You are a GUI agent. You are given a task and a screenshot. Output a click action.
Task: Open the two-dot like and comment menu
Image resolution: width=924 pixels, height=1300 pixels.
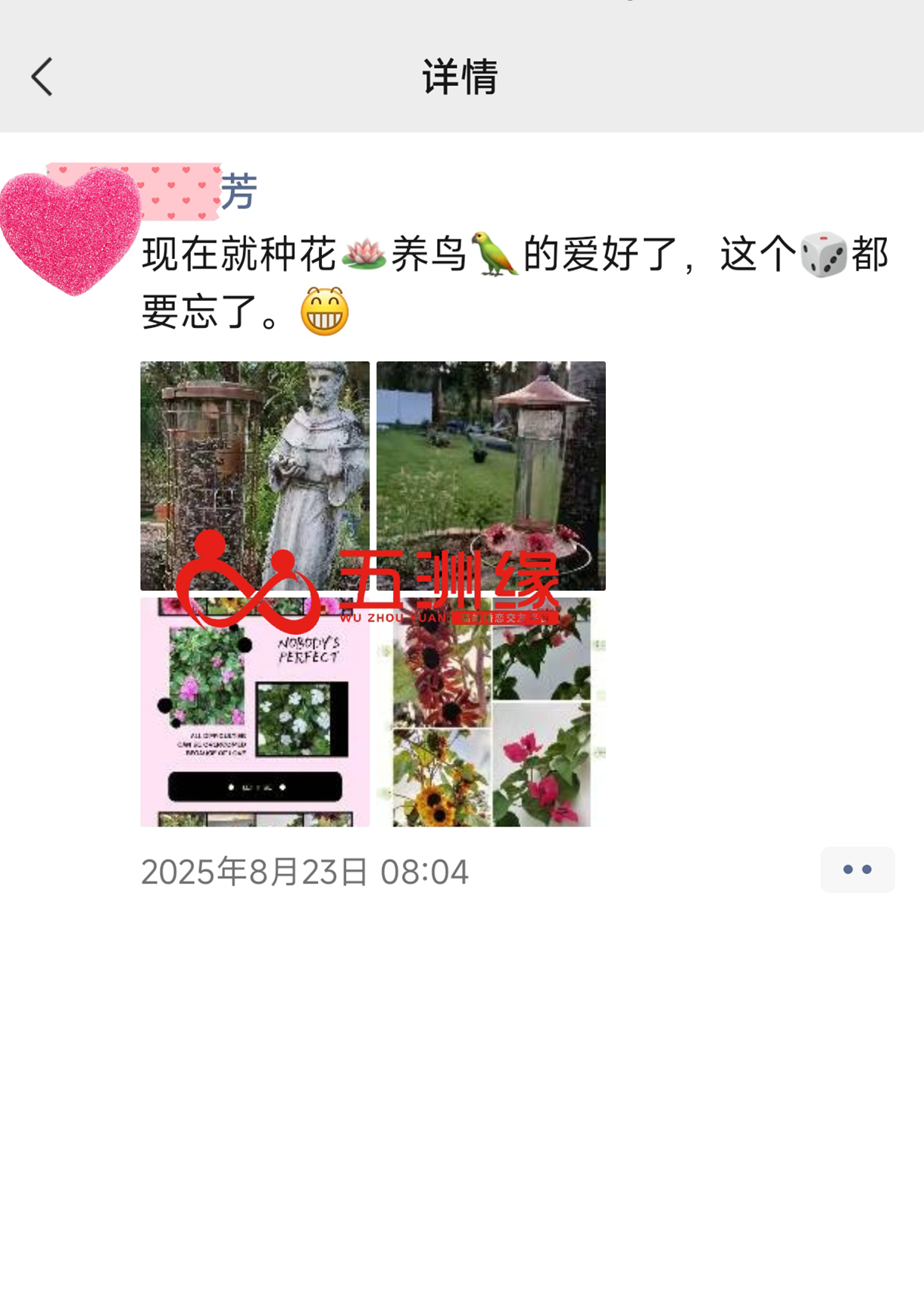(857, 870)
